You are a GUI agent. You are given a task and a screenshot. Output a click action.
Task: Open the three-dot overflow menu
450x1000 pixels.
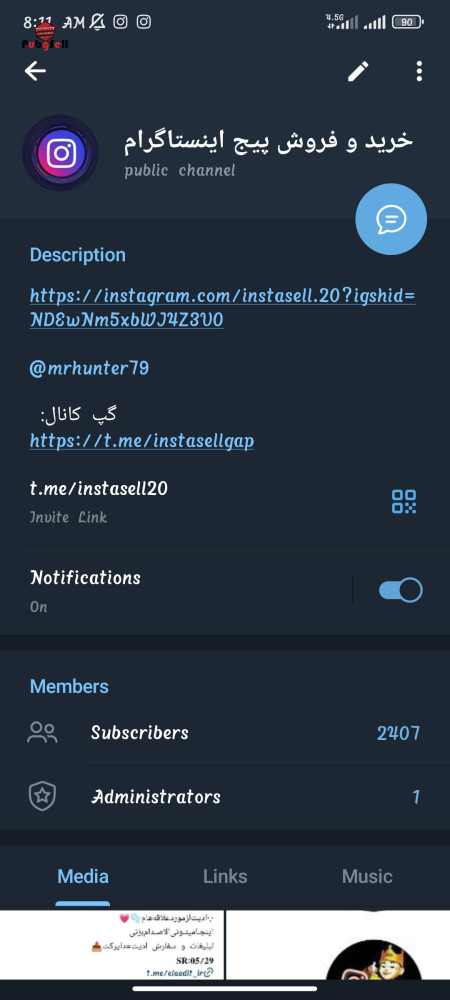pos(419,71)
